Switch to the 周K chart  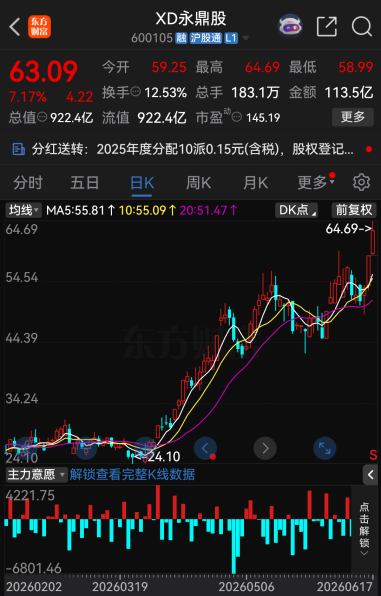pos(198,183)
